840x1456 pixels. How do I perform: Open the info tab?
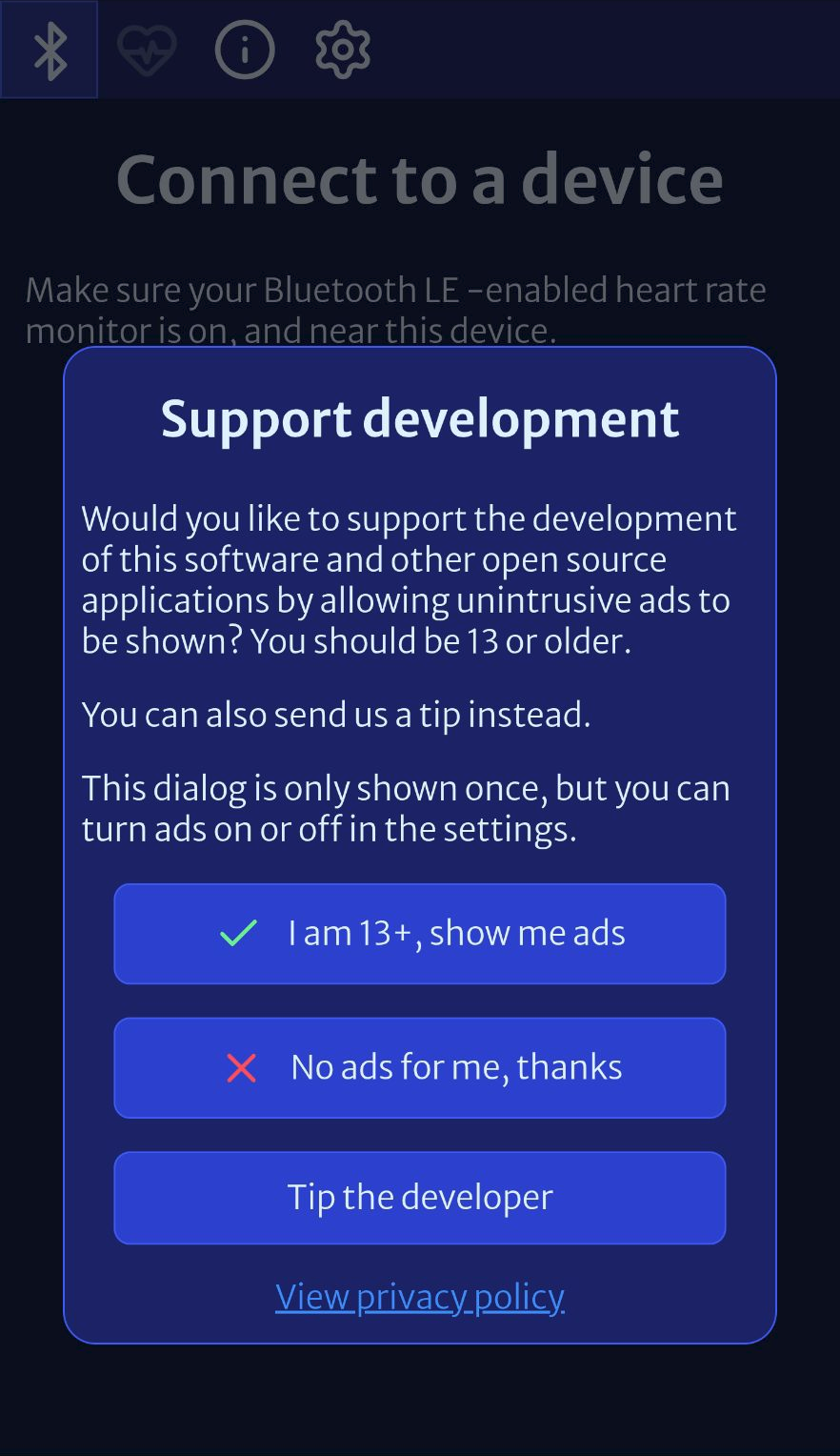[x=245, y=50]
